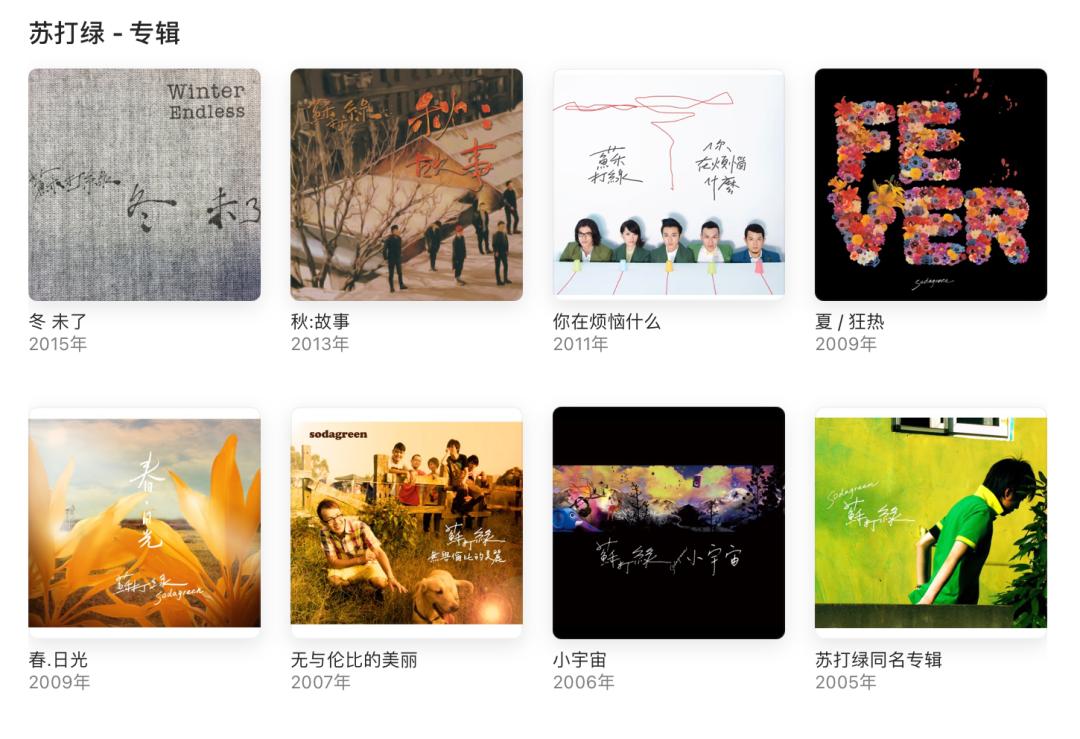This screenshot has width=1080, height=739.
Task: Open the album 冬 未了
Action: 144,185
